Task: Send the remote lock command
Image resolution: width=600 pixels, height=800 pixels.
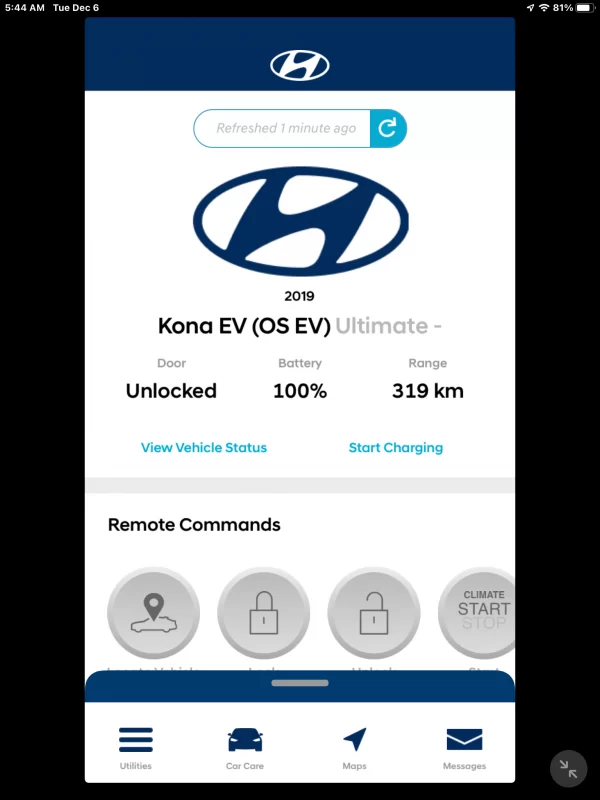Action: (x=263, y=613)
